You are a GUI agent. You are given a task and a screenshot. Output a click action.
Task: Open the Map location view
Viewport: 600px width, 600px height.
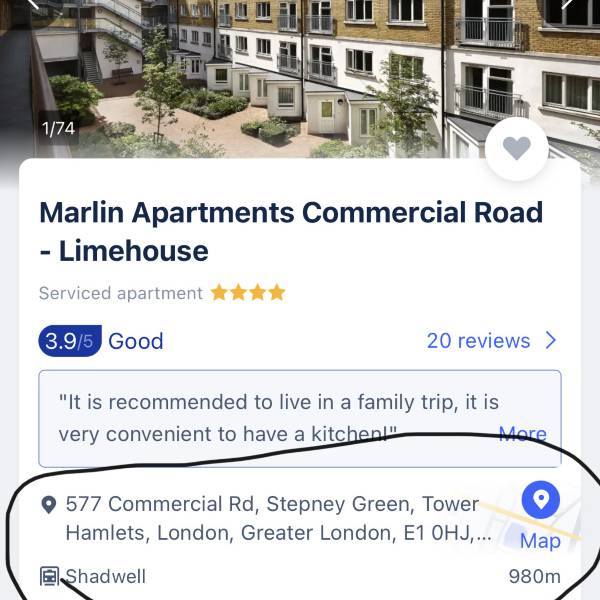540,516
